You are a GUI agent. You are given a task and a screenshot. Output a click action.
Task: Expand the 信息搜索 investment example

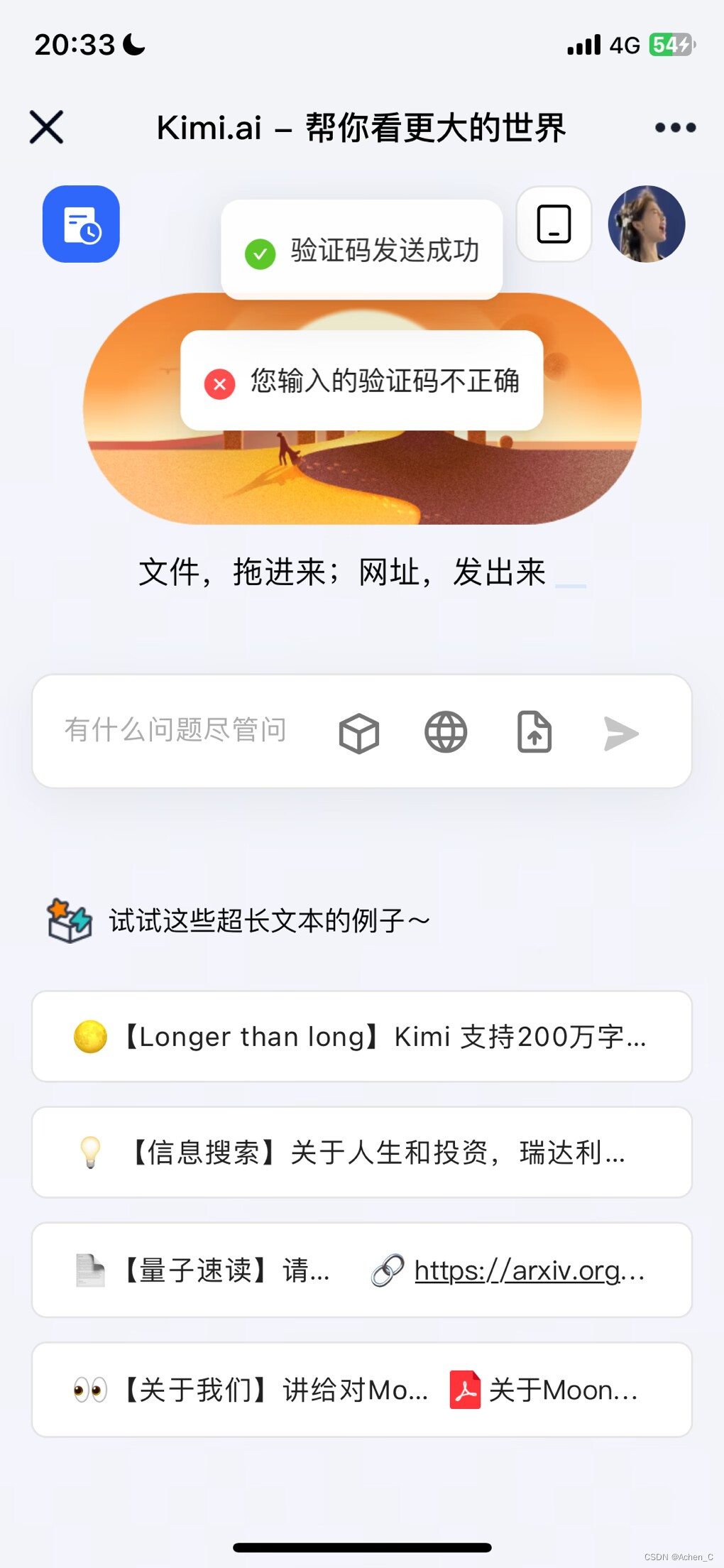[x=362, y=1152]
